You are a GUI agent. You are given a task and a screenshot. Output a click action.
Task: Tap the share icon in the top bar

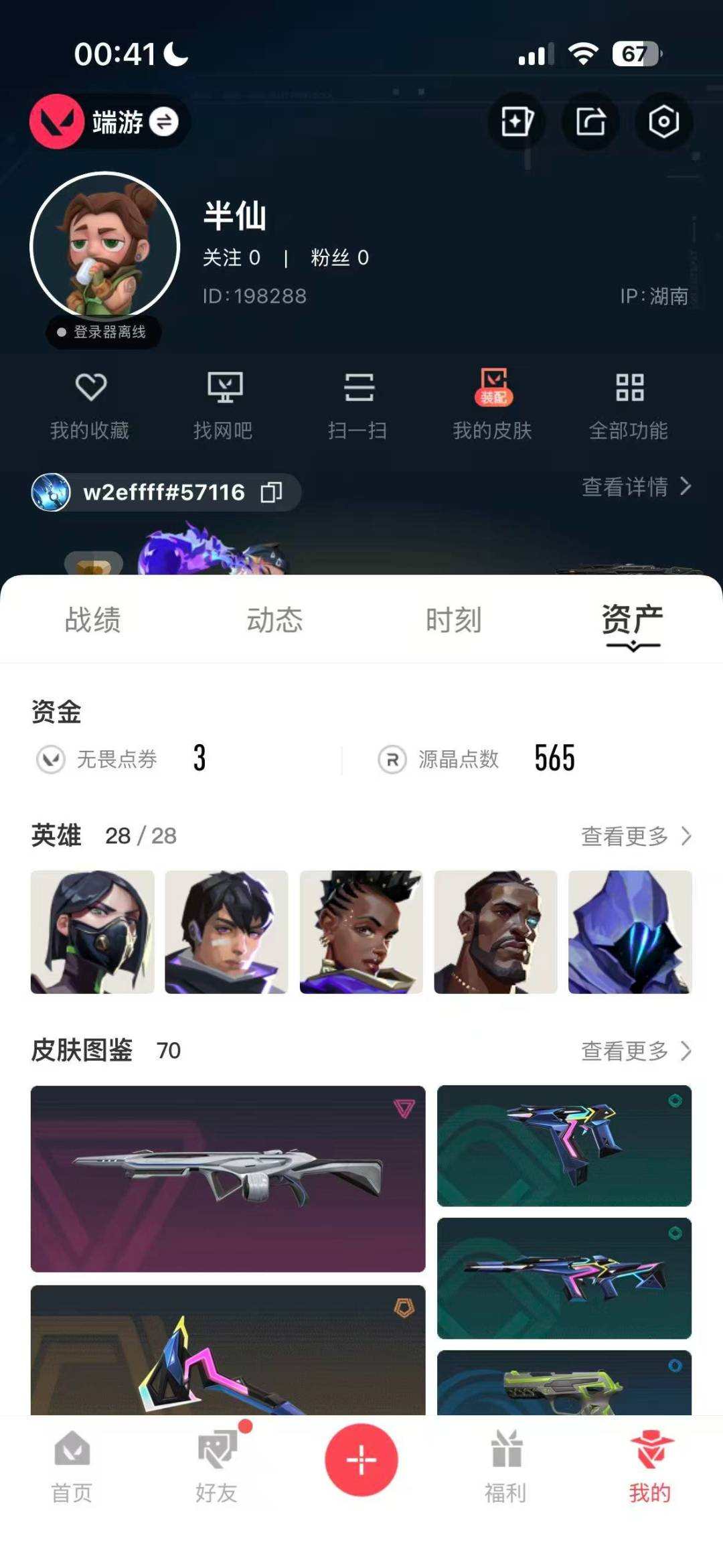(x=590, y=121)
